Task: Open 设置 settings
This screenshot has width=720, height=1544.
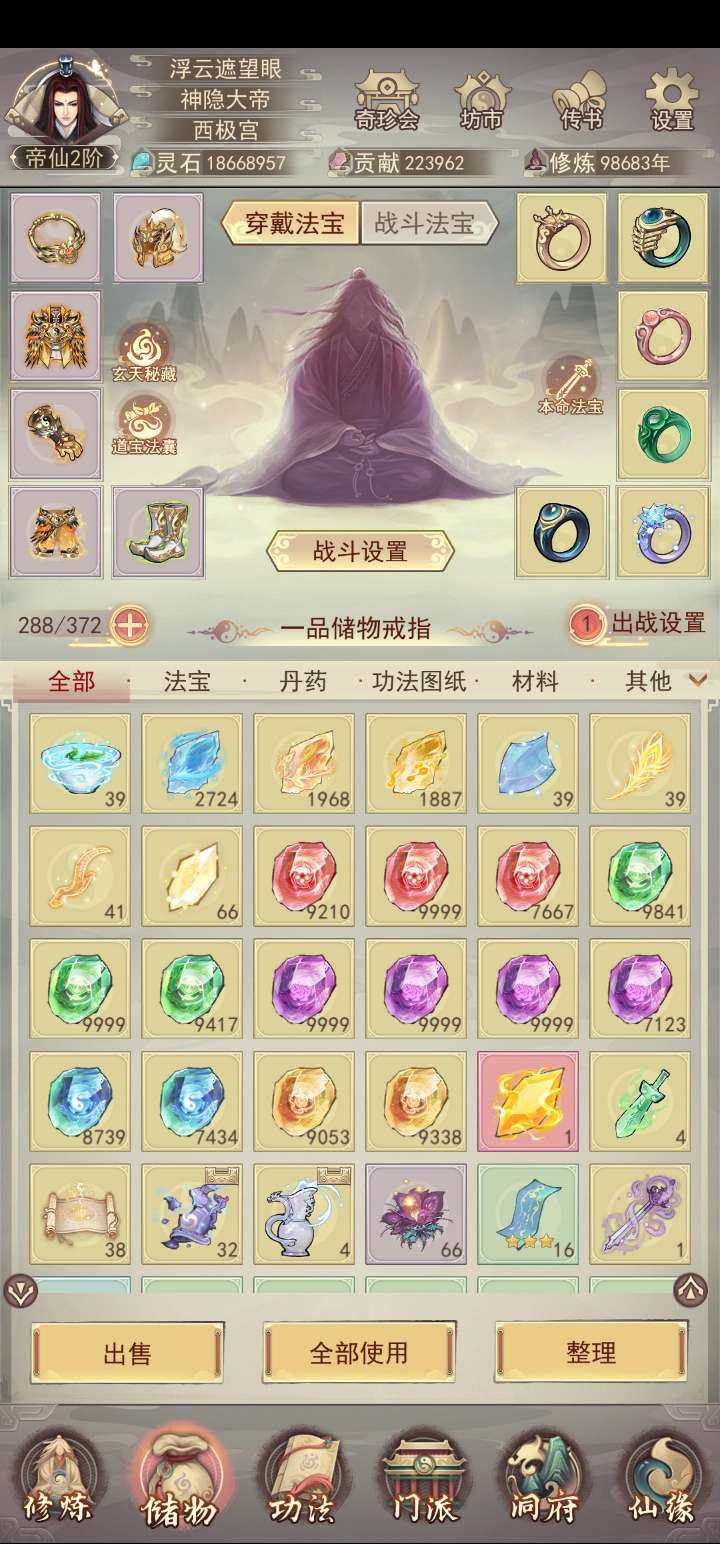Action: click(x=672, y=101)
